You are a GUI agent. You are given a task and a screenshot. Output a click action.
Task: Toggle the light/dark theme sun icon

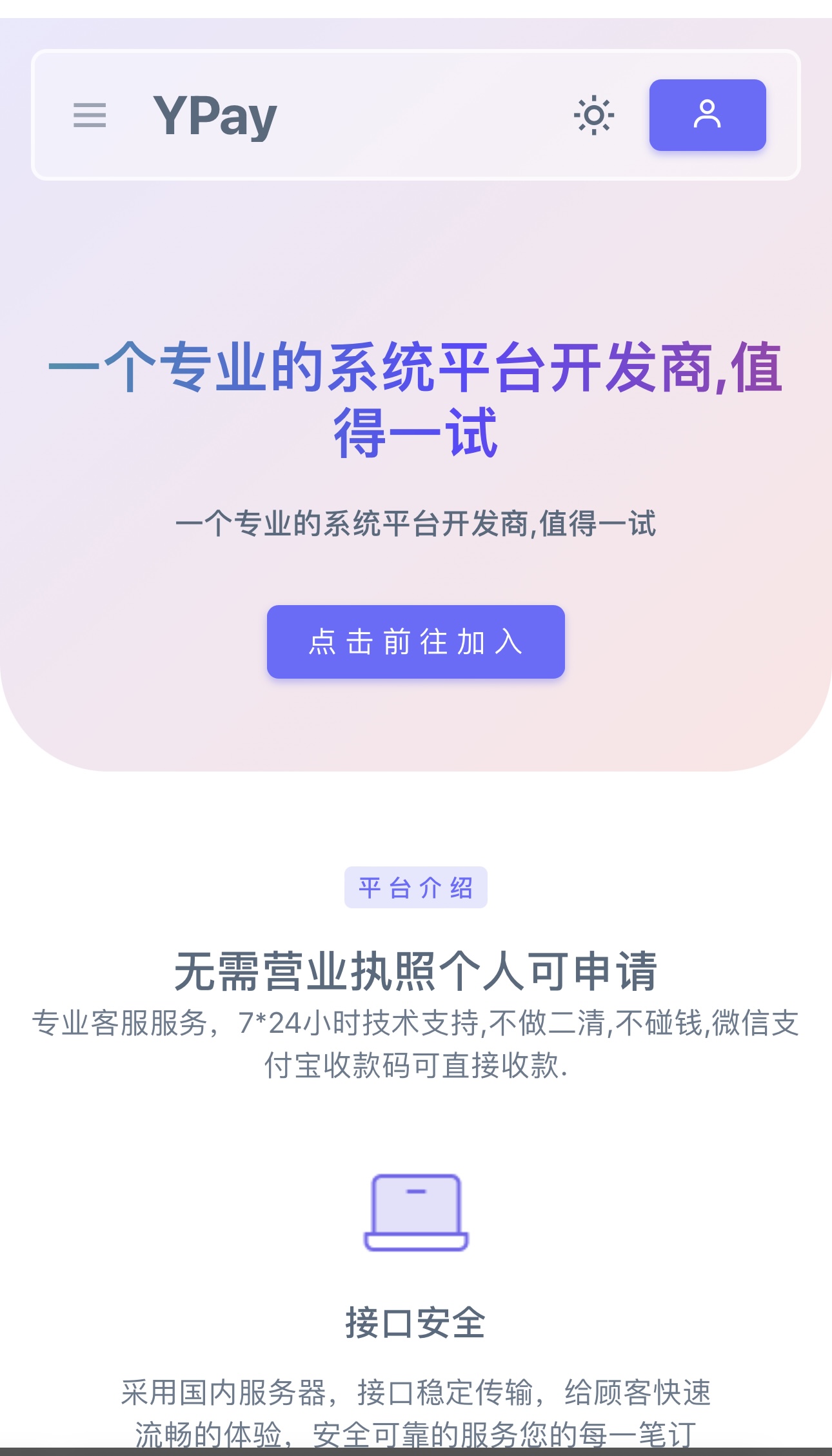click(x=593, y=116)
